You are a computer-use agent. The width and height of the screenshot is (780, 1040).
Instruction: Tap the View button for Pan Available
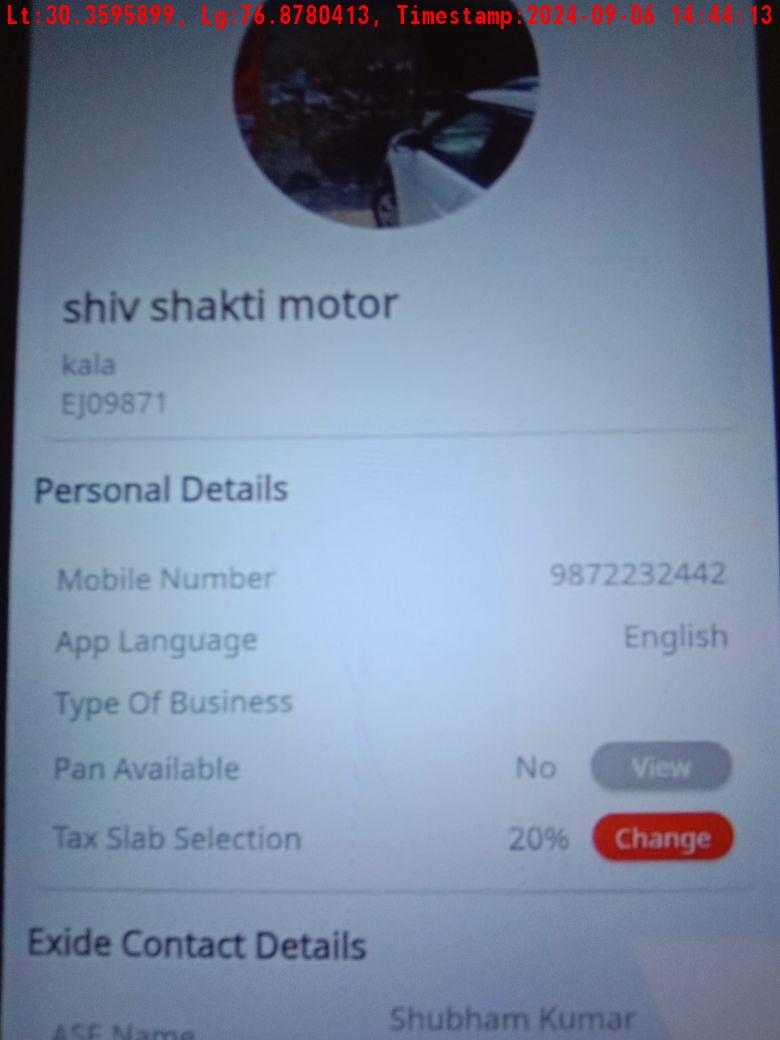(661, 767)
